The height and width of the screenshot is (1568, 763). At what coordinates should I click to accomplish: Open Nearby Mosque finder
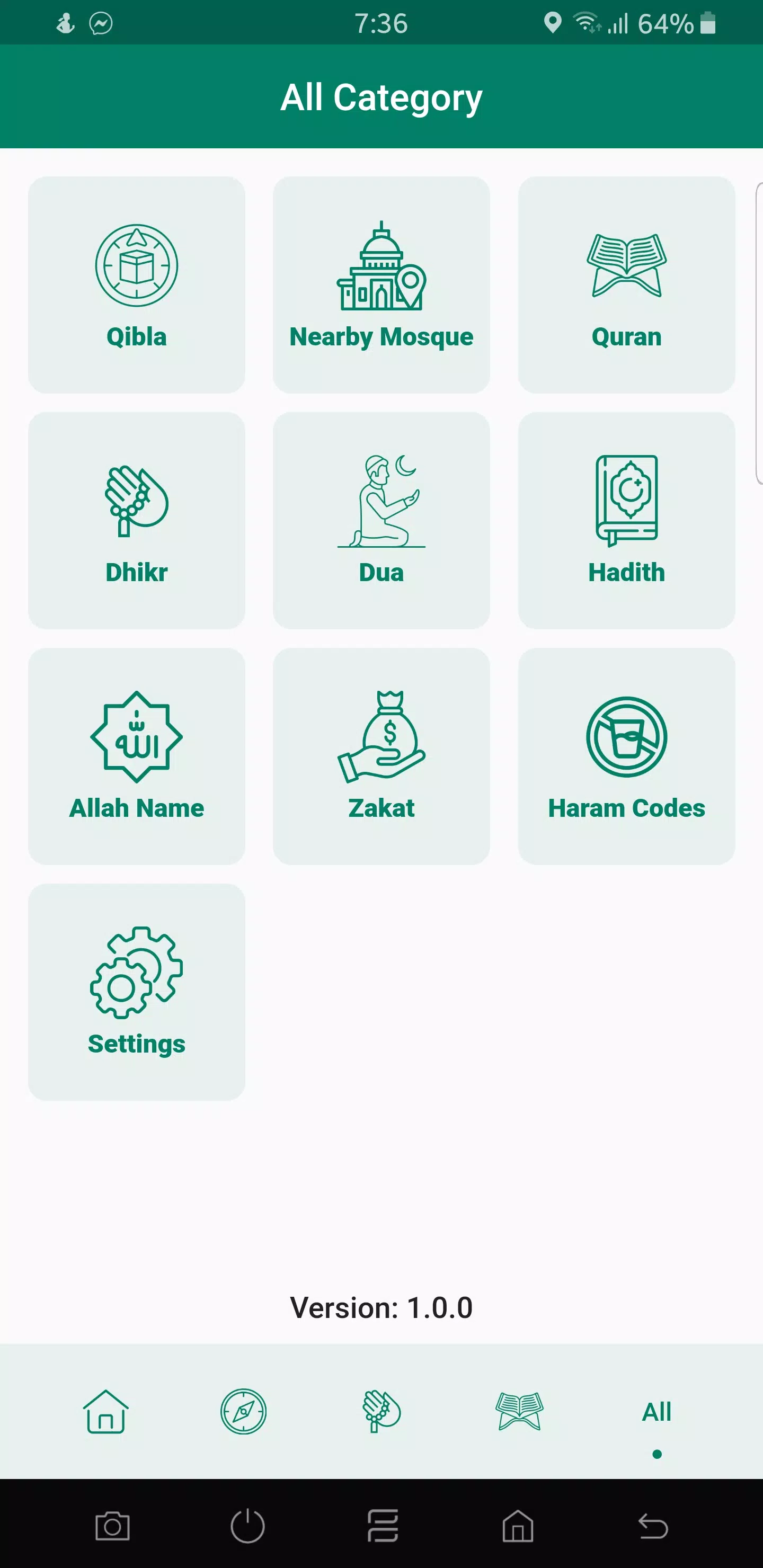tap(381, 285)
